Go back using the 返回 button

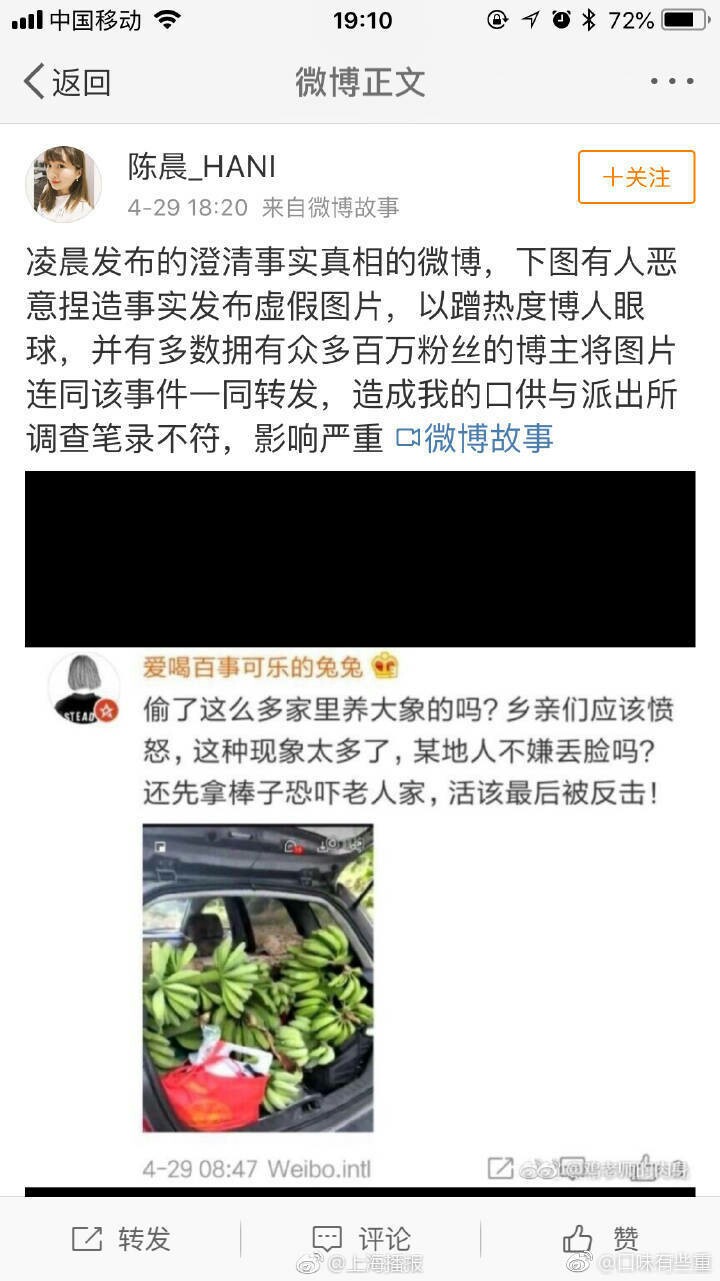pyautogui.click(x=66, y=82)
